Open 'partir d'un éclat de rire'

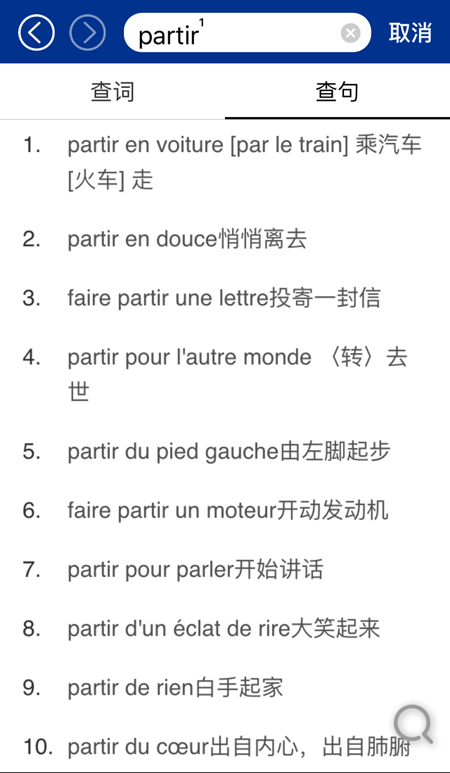point(225,629)
